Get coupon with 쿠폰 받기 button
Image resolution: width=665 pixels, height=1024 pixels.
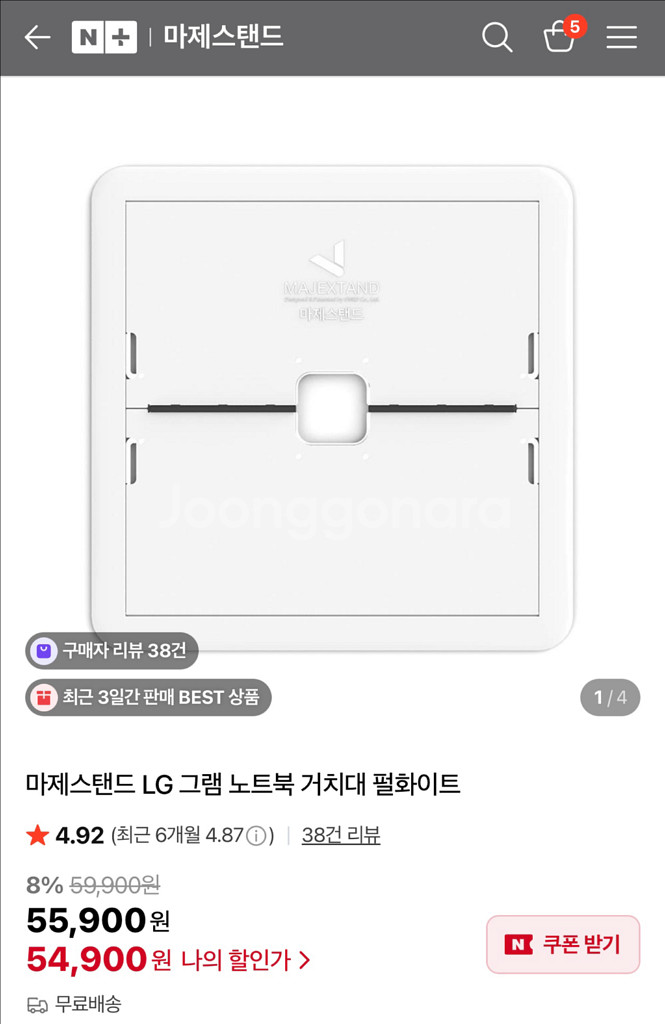tap(563, 944)
